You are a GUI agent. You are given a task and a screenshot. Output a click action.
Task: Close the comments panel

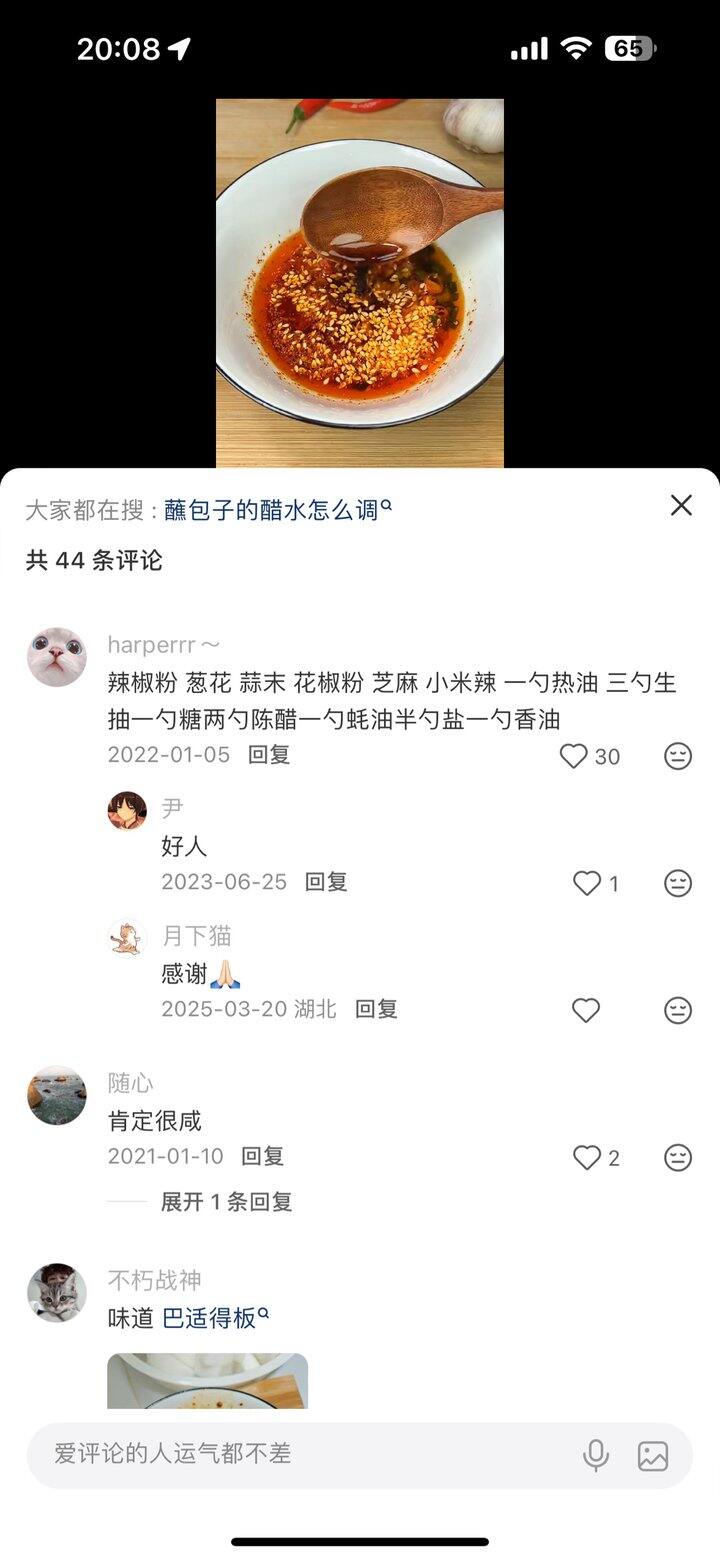(x=681, y=506)
